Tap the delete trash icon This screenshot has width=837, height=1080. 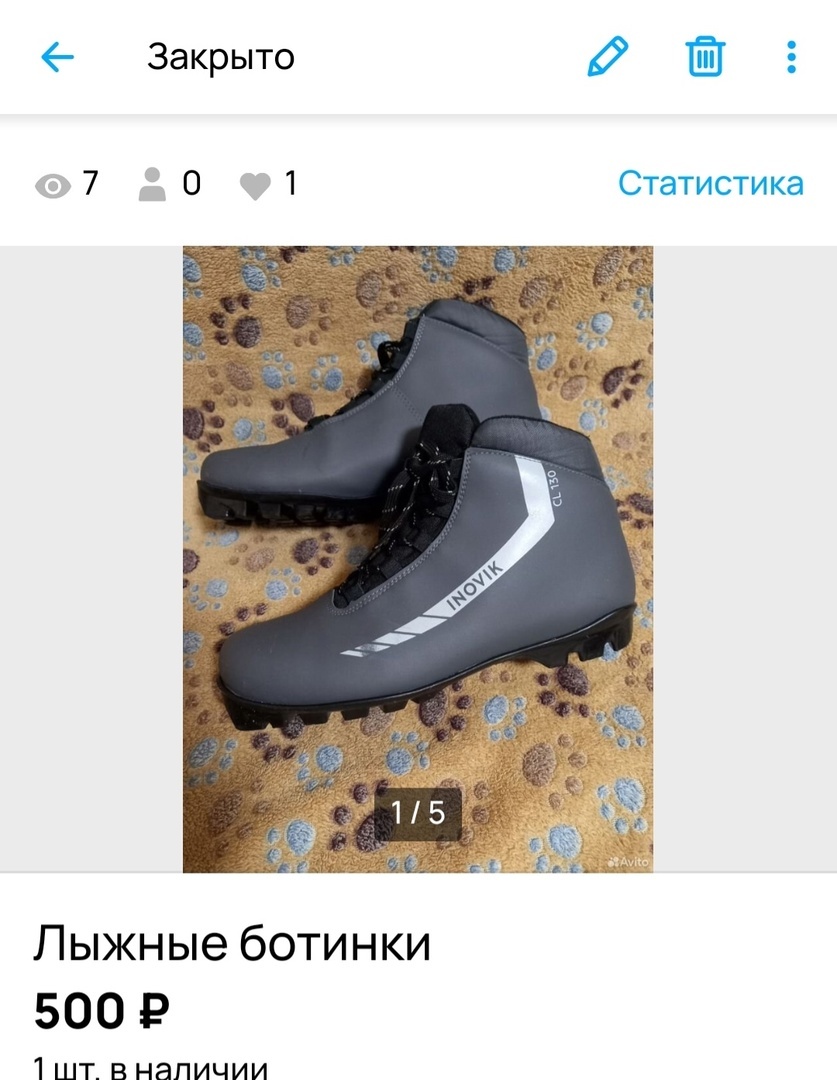(705, 57)
